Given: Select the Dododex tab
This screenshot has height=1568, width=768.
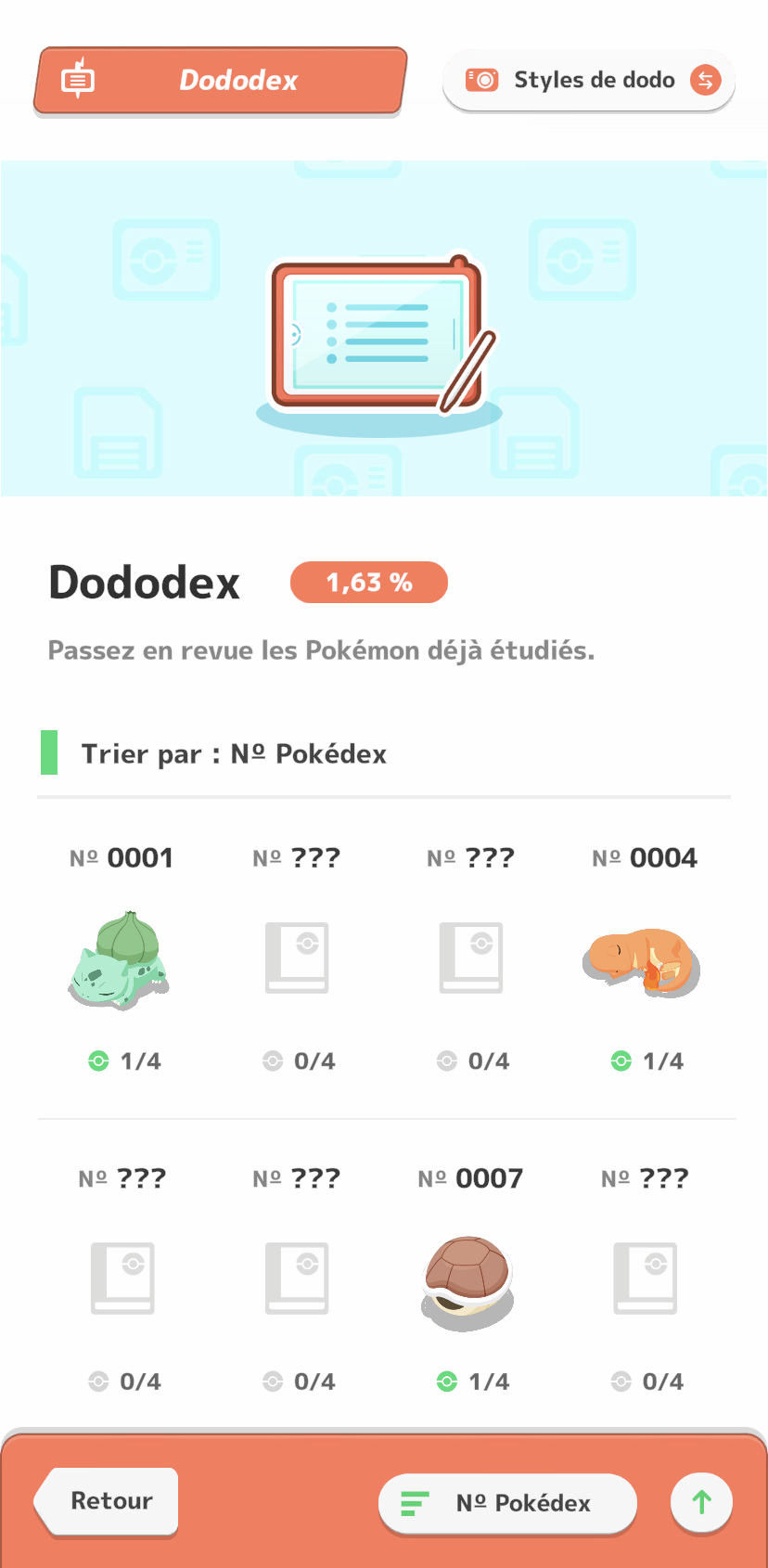Looking at the screenshot, I should click(220, 81).
